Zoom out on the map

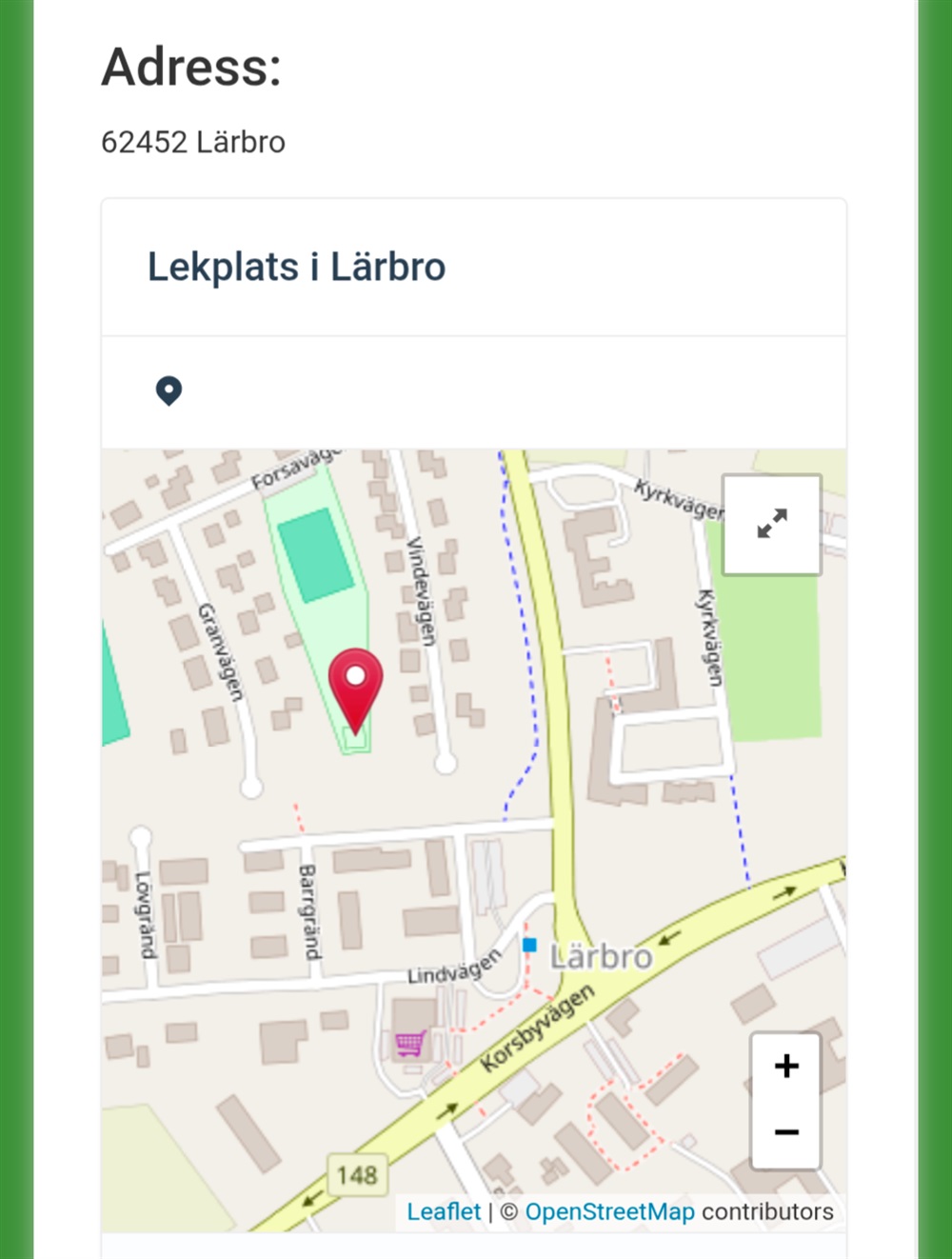point(785,1132)
